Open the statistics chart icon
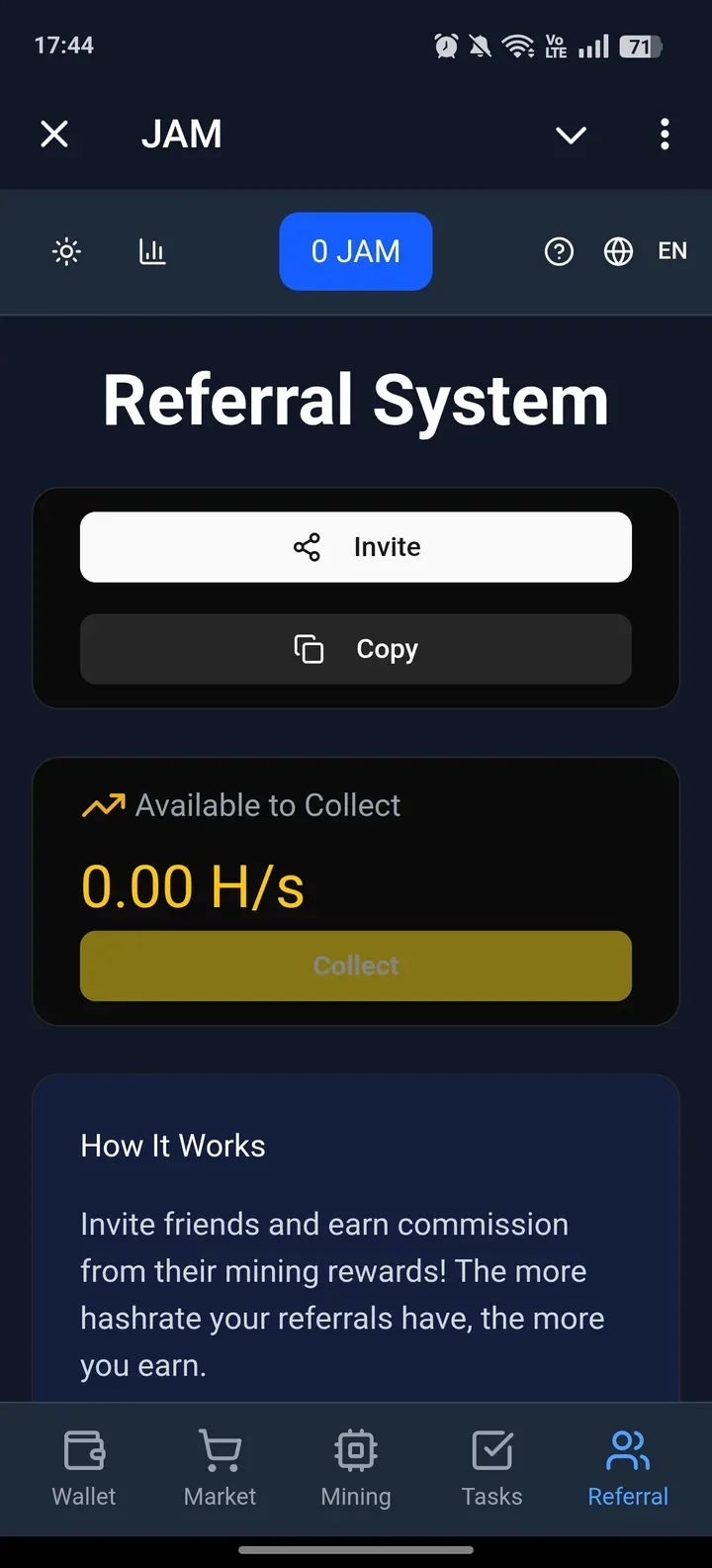The height and width of the screenshot is (1568, 712). pos(152,251)
